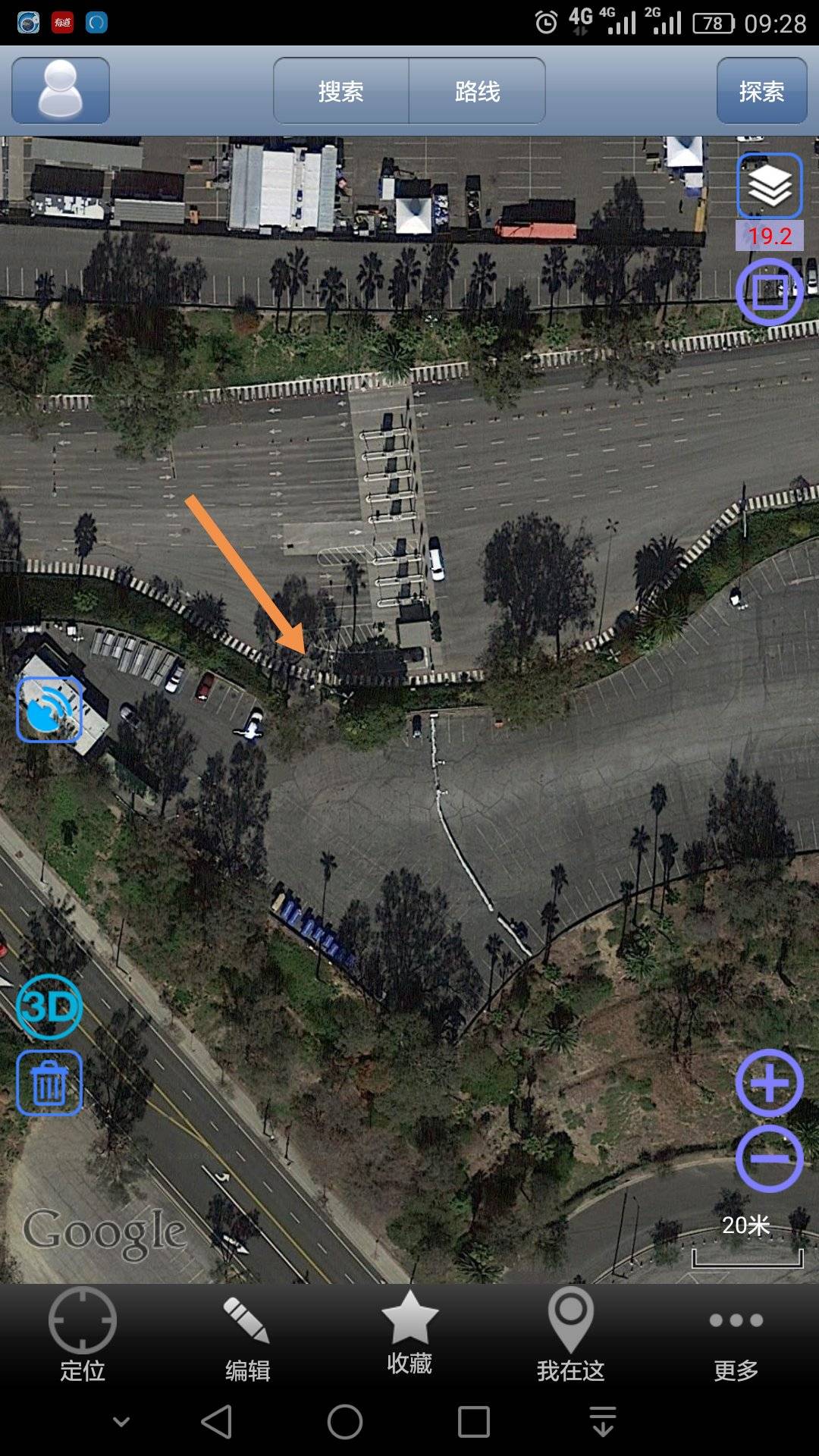Tap the 搜索 search button
Image resolution: width=819 pixels, height=1456 pixels.
coord(341,91)
